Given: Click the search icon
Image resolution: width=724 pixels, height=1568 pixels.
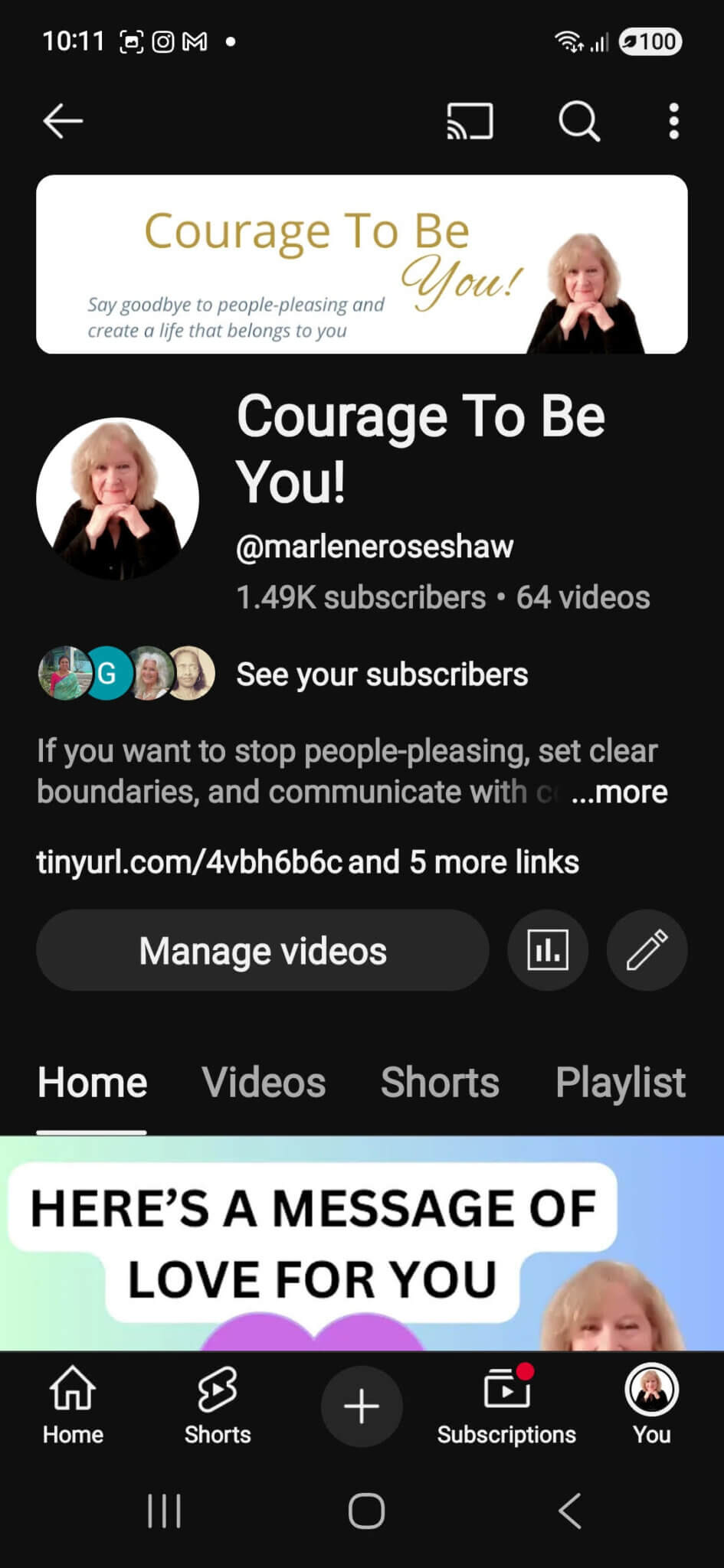Looking at the screenshot, I should pyautogui.click(x=579, y=121).
